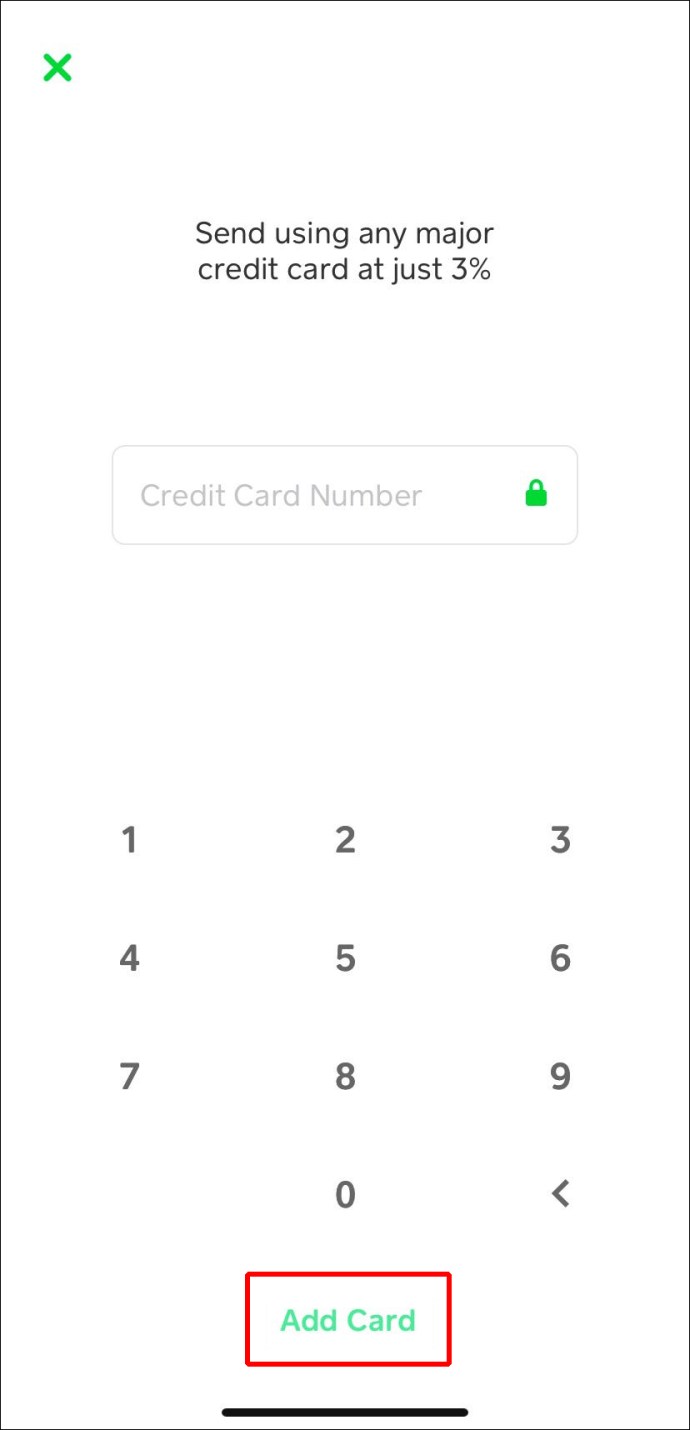690x1430 pixels.
Task: Enter digit 9 on the keypad
Action: pyautogui.click(x=560, y=1076)
